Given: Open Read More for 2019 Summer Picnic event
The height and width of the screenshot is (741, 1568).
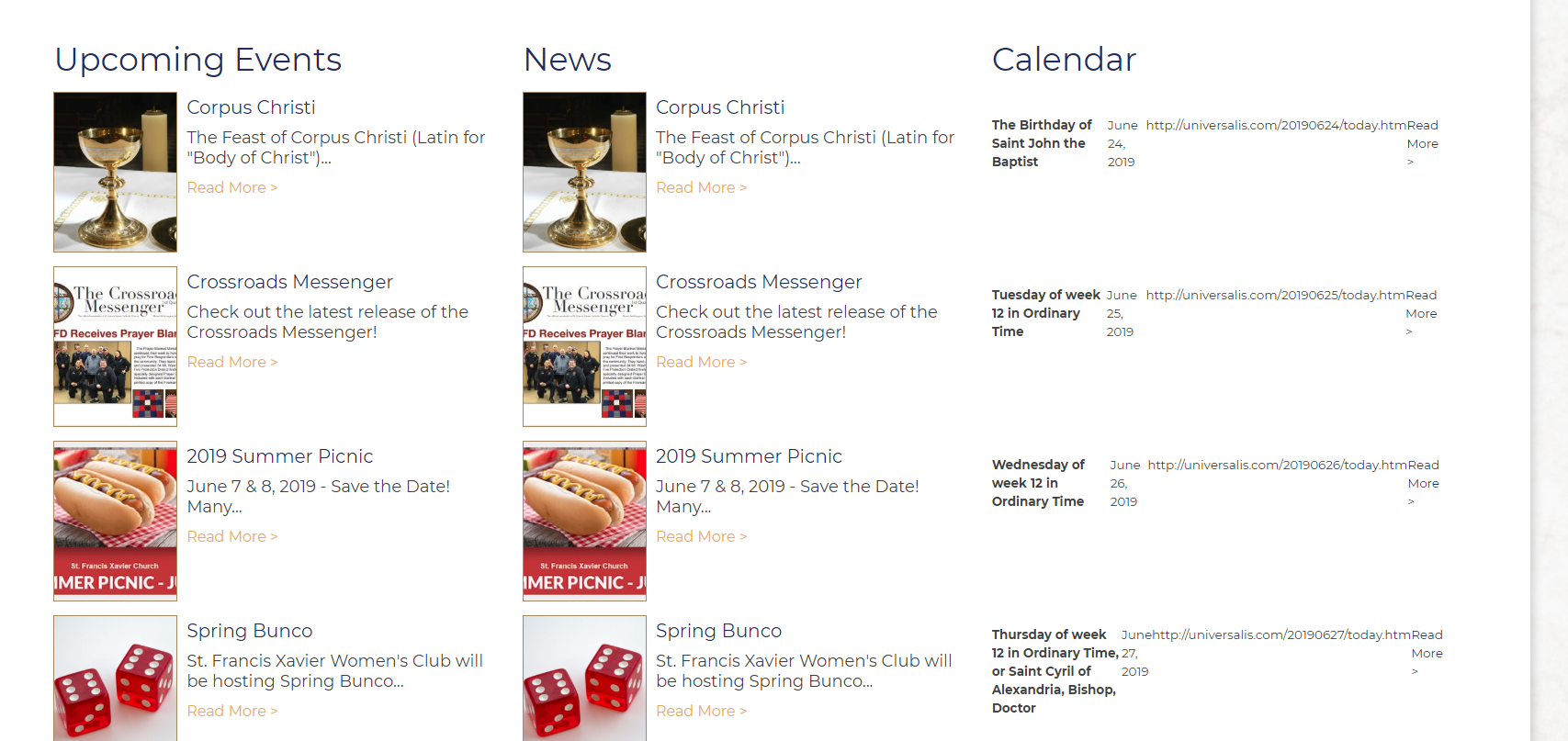Looking at the screenshot, I should [231, 536].
